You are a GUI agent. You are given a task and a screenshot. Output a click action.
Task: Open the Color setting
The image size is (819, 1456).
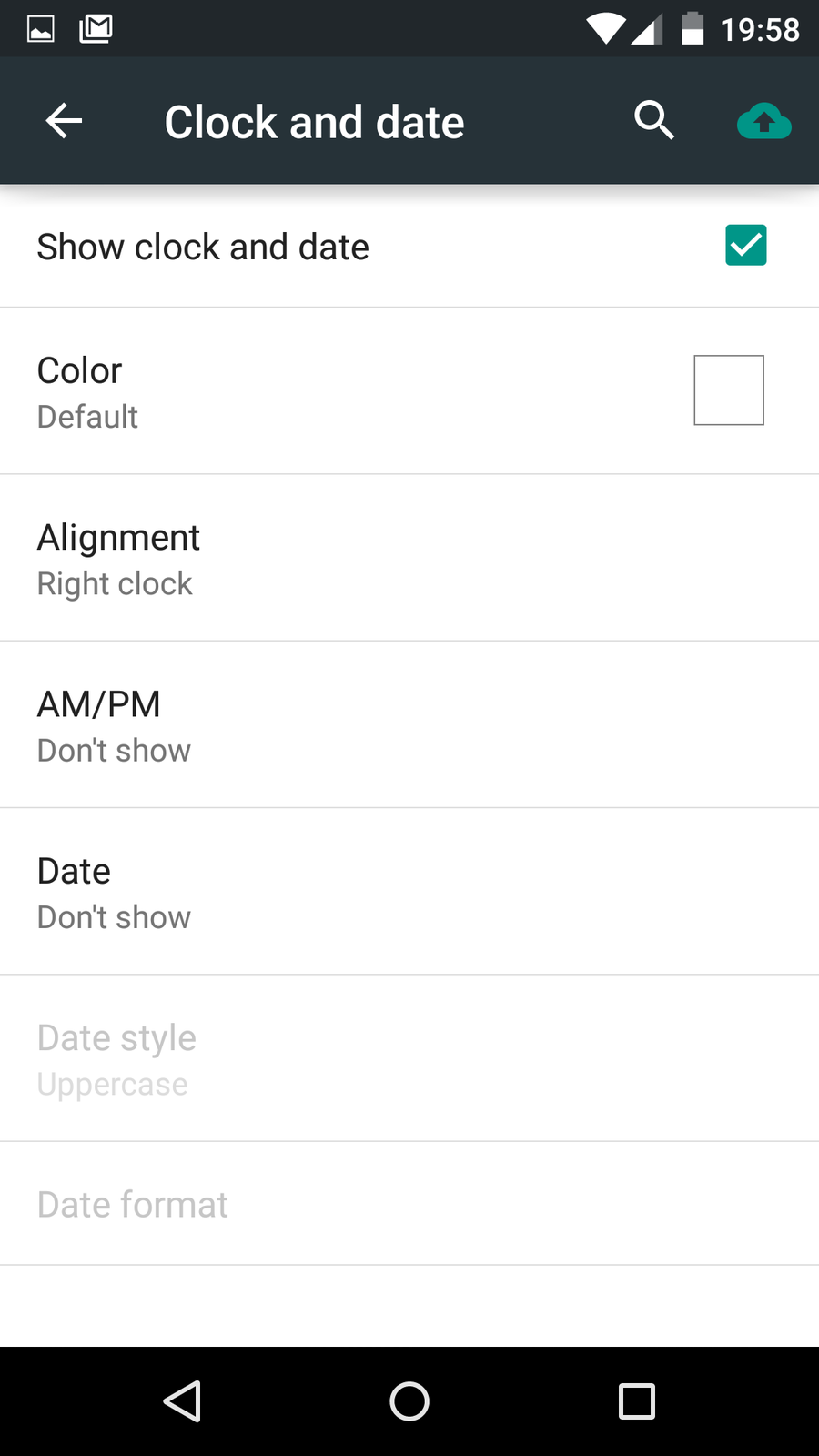[409, 391]
